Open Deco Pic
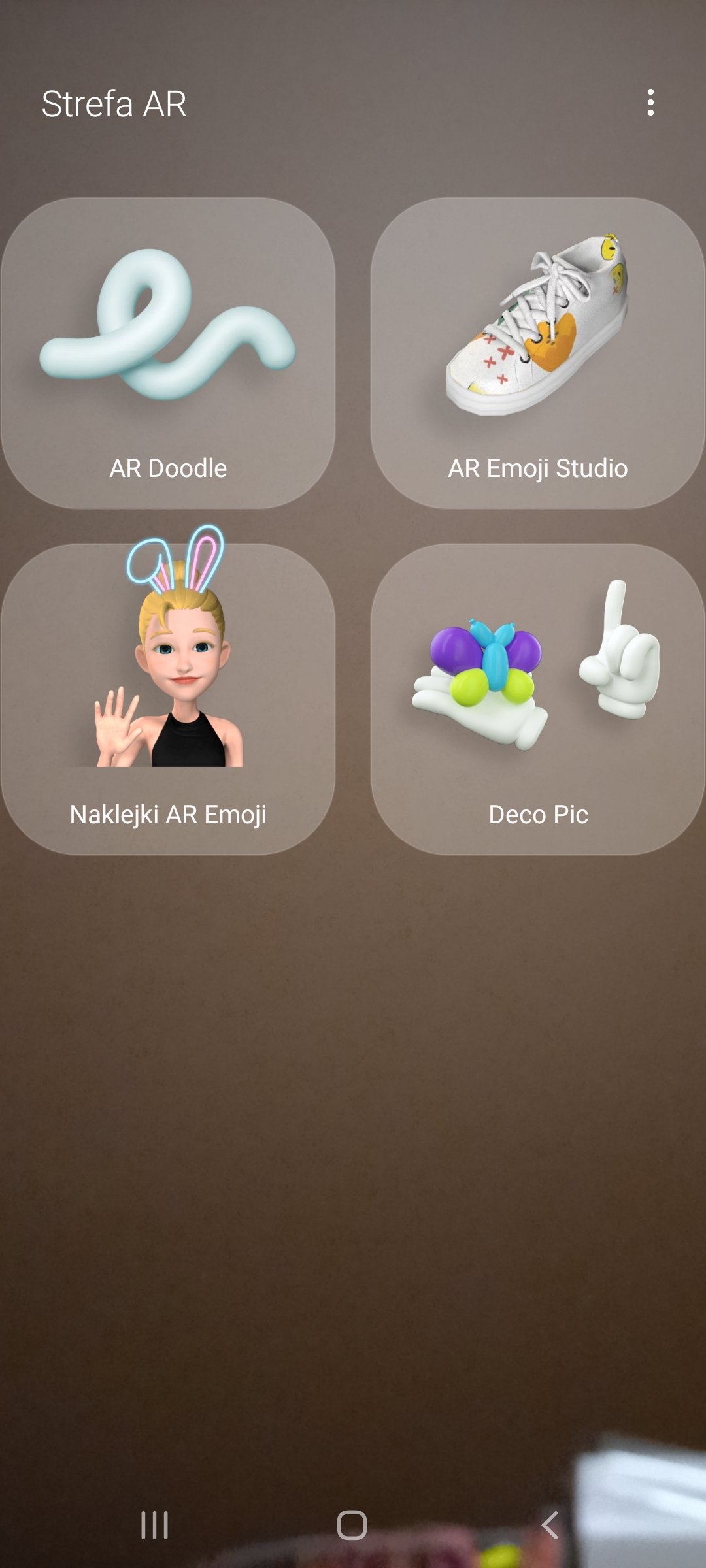This screenshot has height=1568, width=706. click(x=537, y=698)
